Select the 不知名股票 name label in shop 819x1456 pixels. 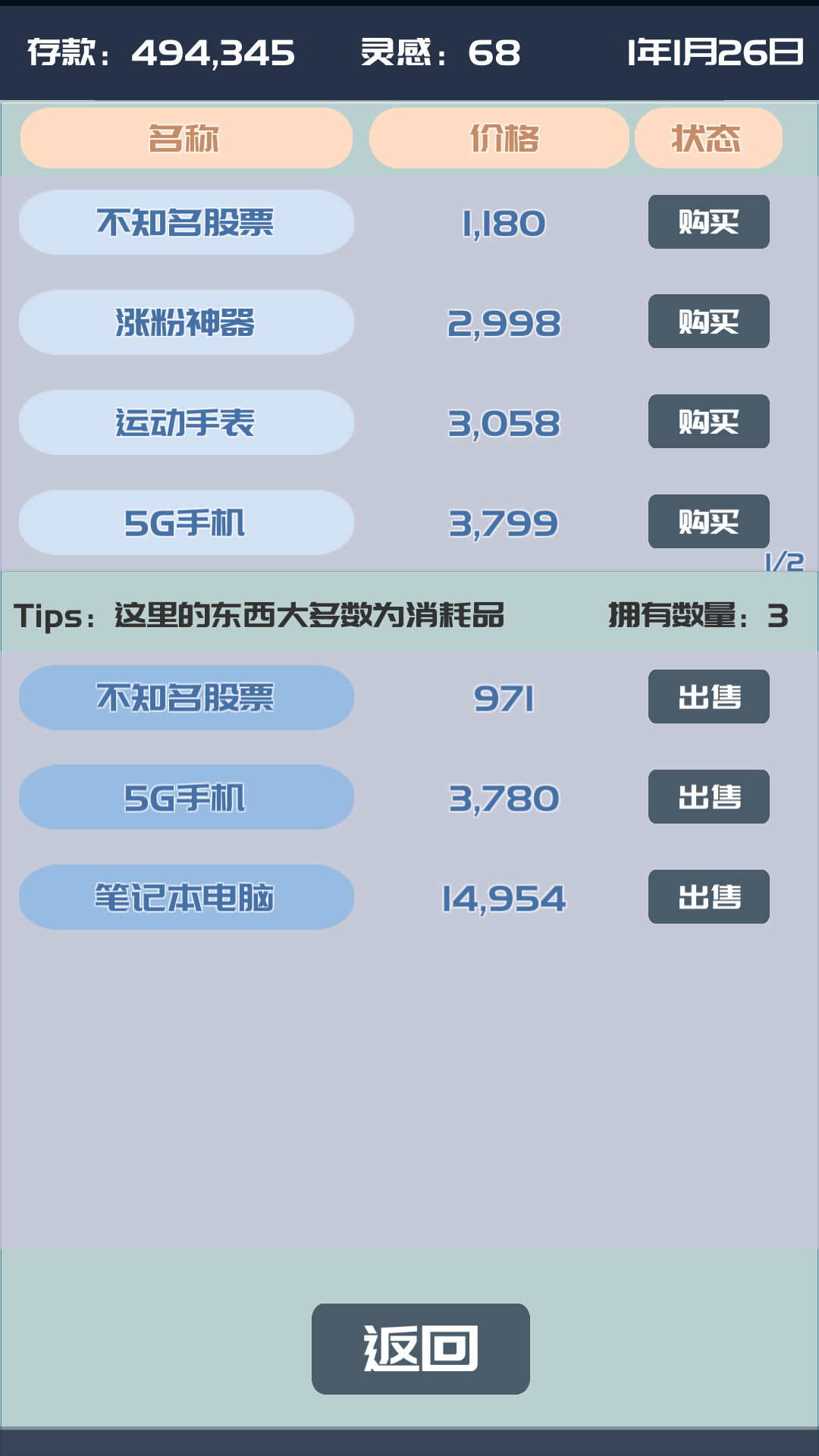point(186,221)
